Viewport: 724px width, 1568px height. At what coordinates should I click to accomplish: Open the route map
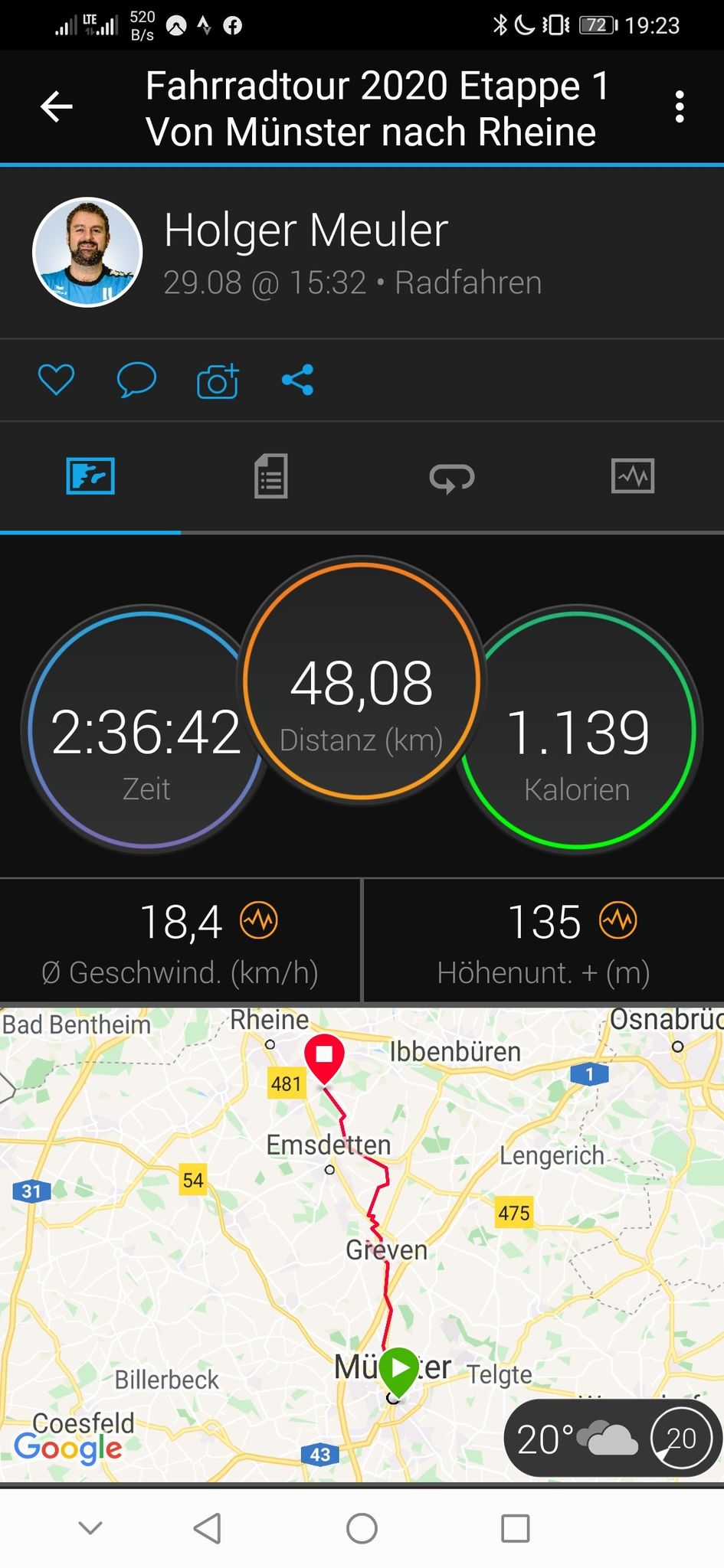[x=362, y=1245]
